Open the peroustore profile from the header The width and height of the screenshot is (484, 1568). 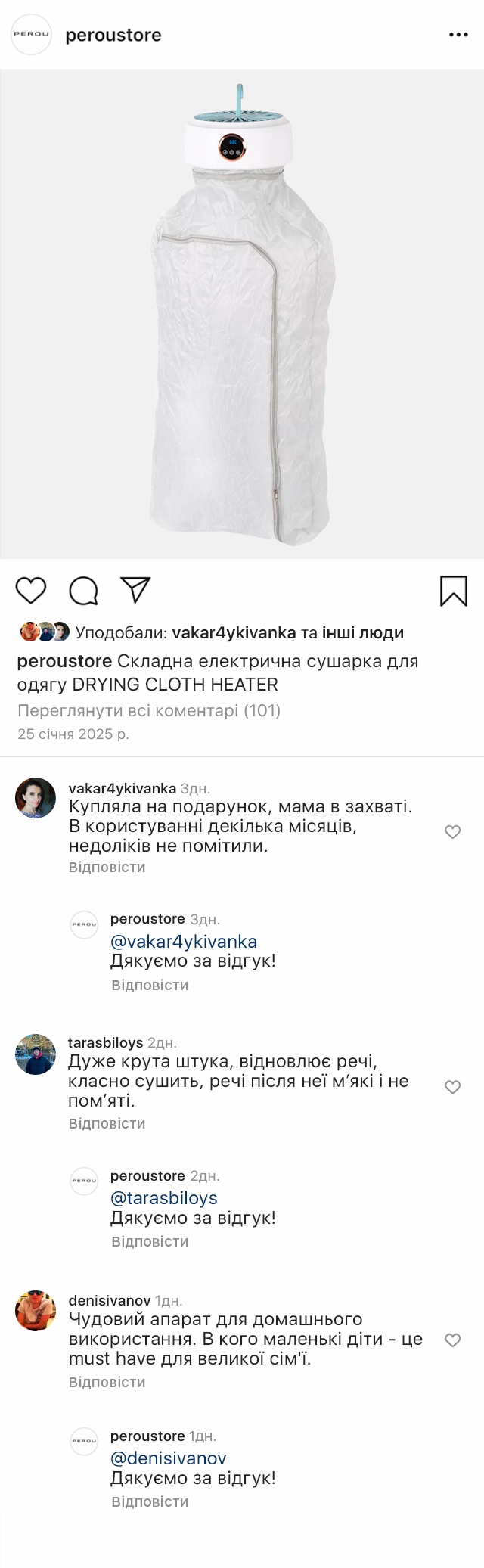pos(113,35)
